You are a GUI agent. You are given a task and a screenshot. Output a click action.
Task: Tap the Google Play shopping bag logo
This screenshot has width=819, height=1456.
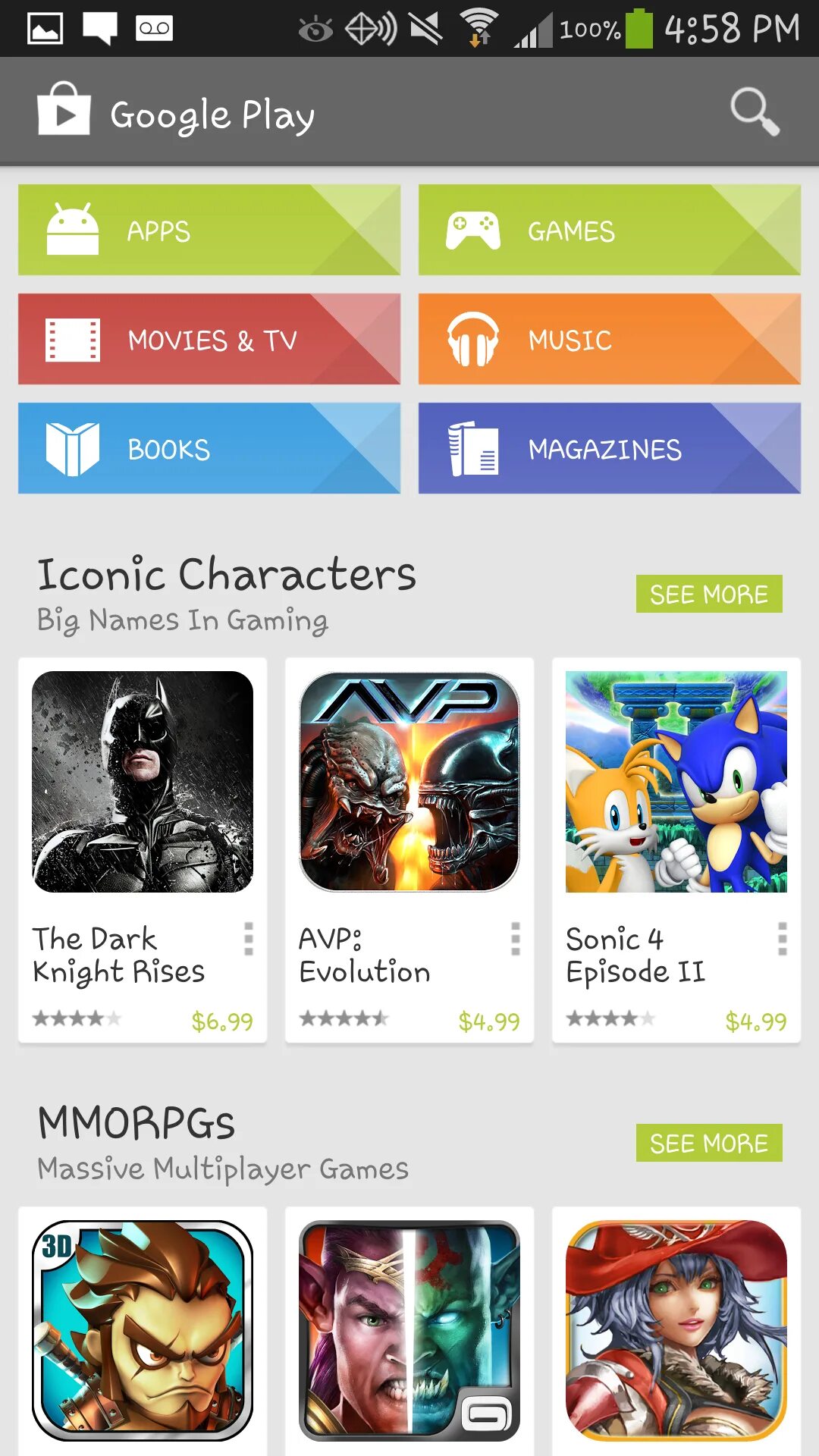point(64,111)
